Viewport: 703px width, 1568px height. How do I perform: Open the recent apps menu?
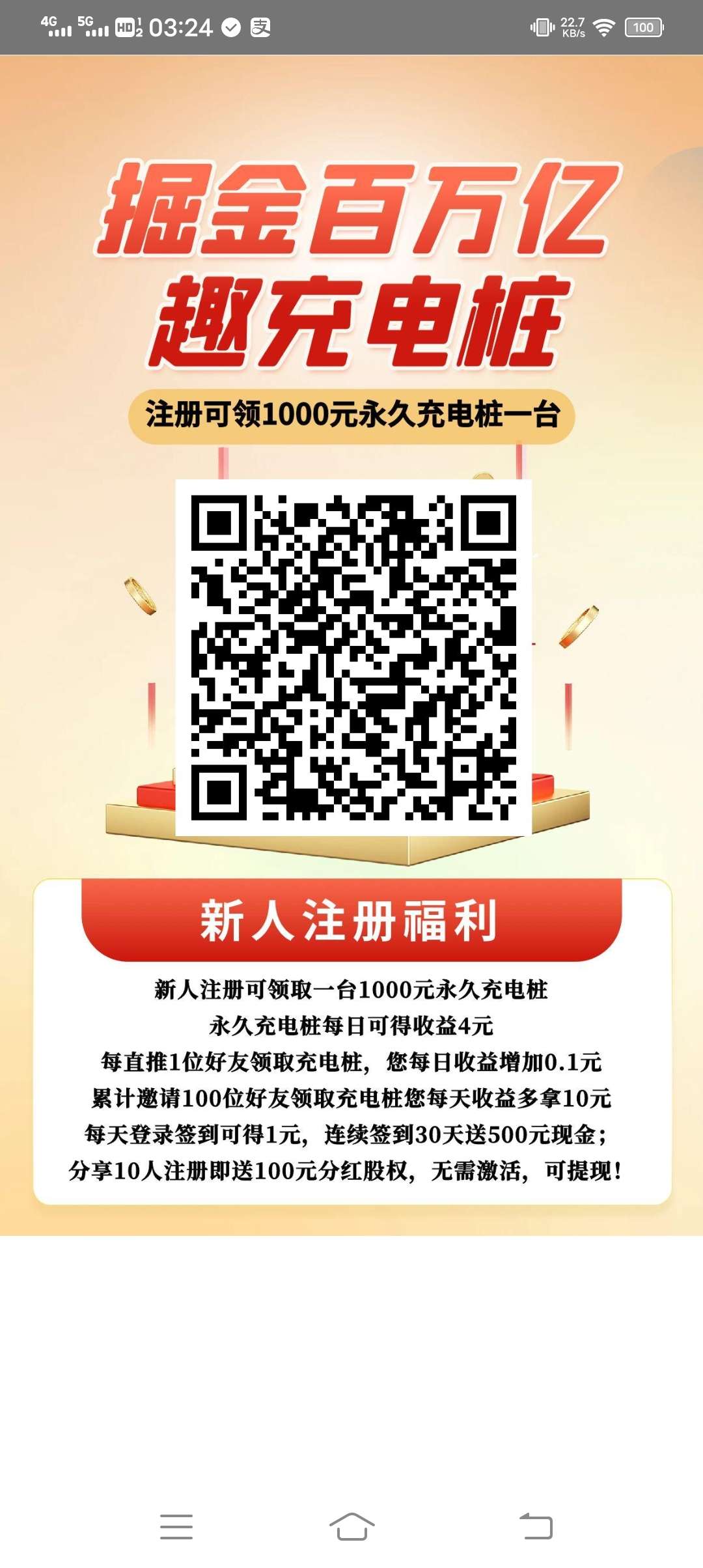coord(176,1526)
